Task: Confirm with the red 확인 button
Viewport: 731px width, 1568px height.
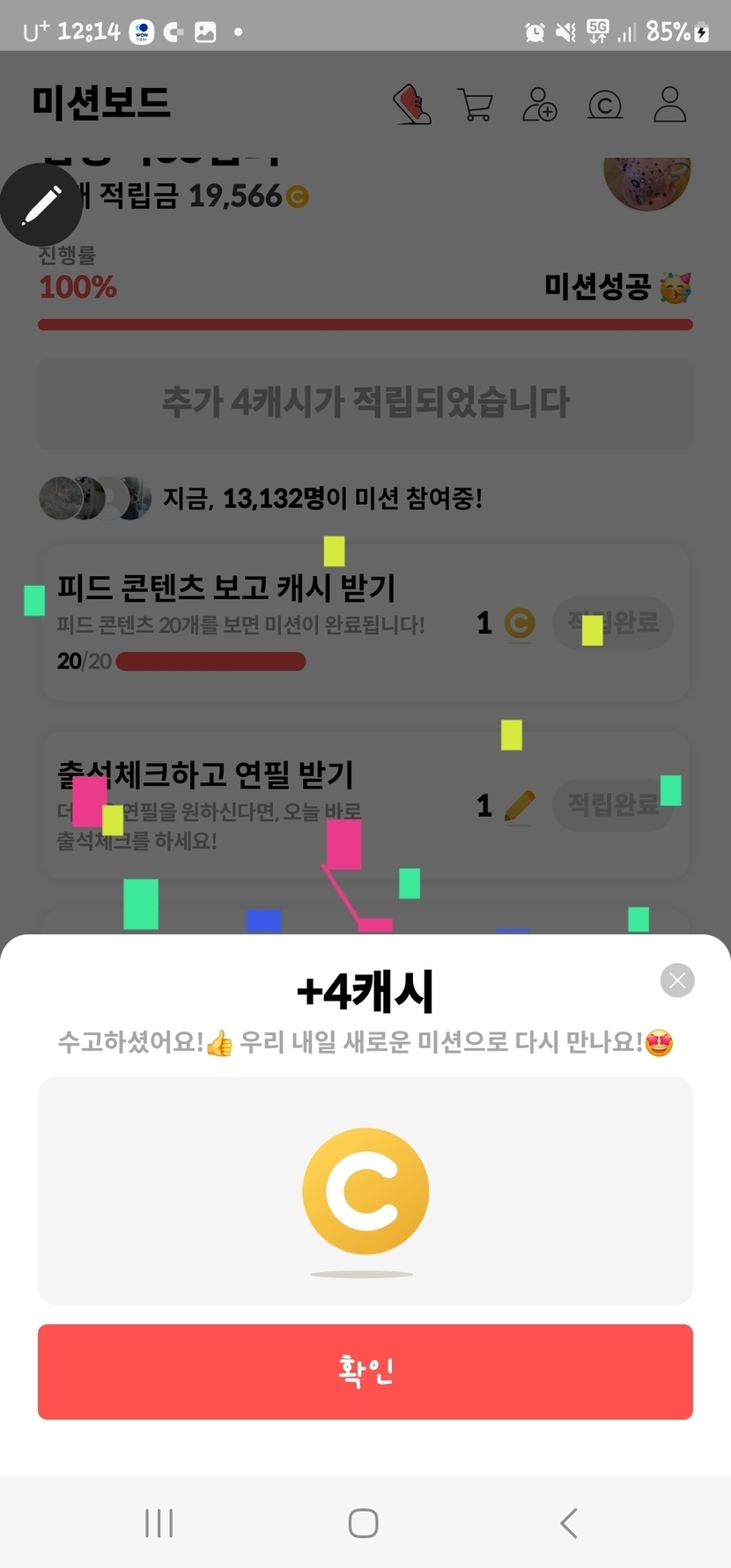Action: click(x=365, y=1371)
